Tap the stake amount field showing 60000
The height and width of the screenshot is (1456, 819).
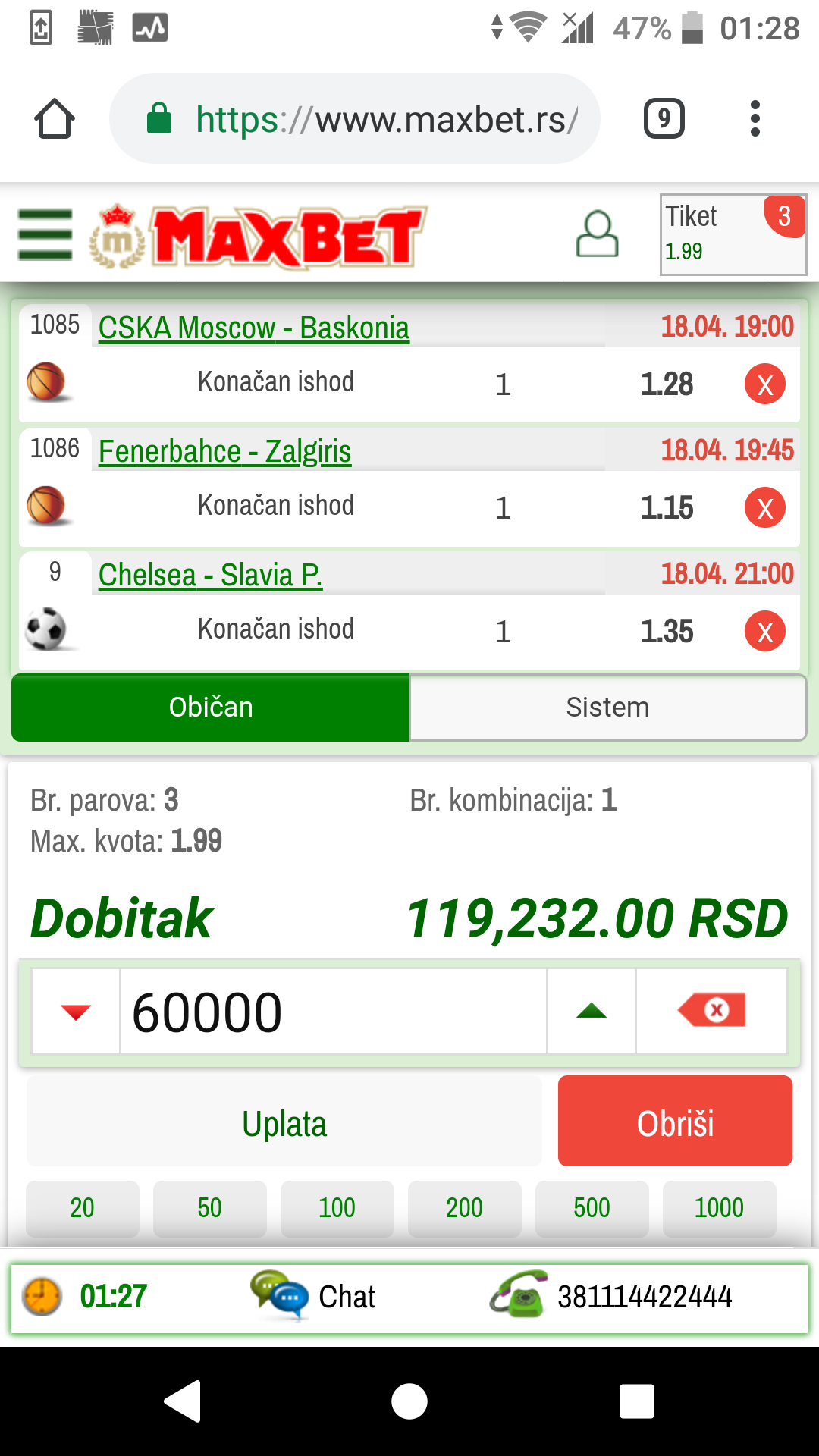click(x=334, y=1011)
